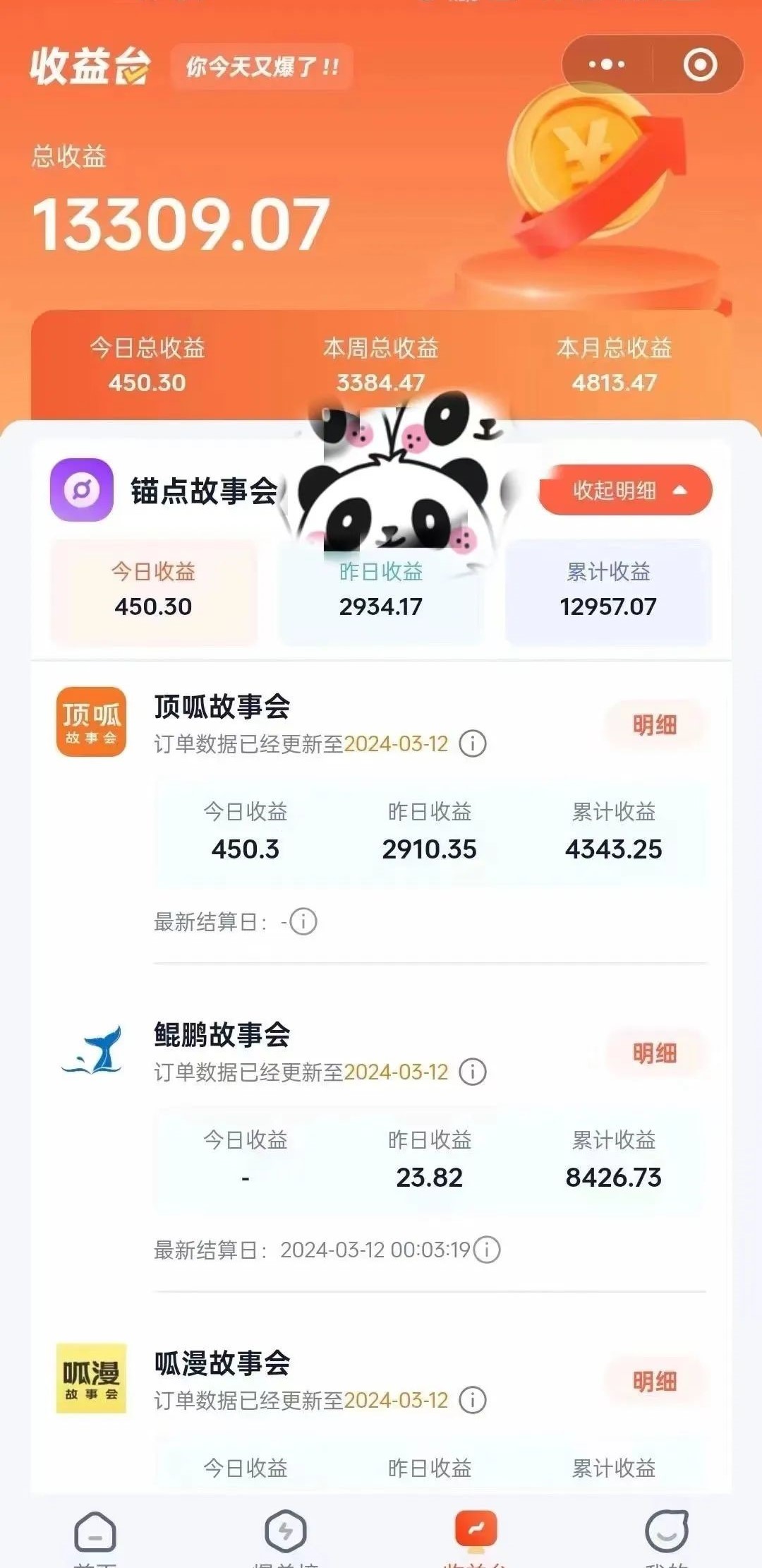This screenshot has height=1568, width=762.
Task: Close the mini program with the circle icon
Action: coord(700,65)
